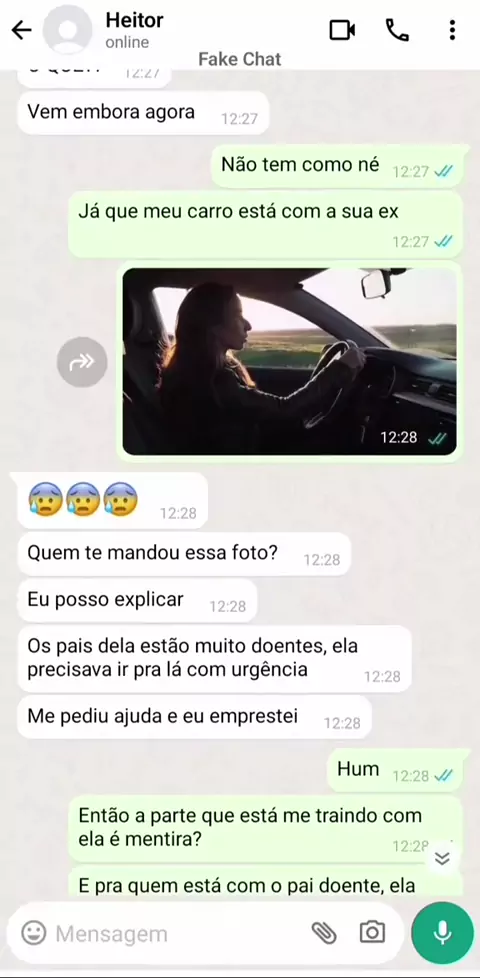Open the photo of woman driving
This screenshot has width=480, height=978.
289,361
